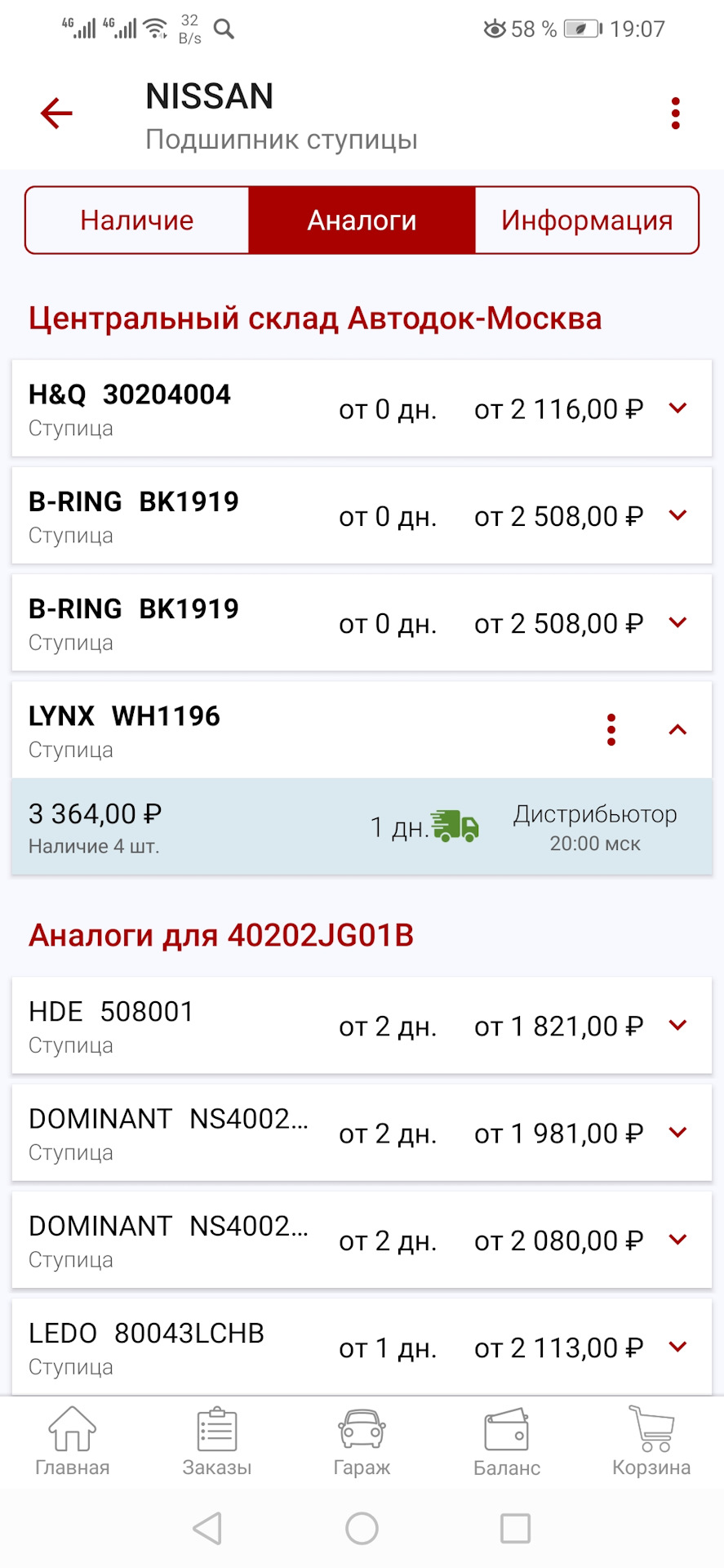Open the Заказы section

217,1442
